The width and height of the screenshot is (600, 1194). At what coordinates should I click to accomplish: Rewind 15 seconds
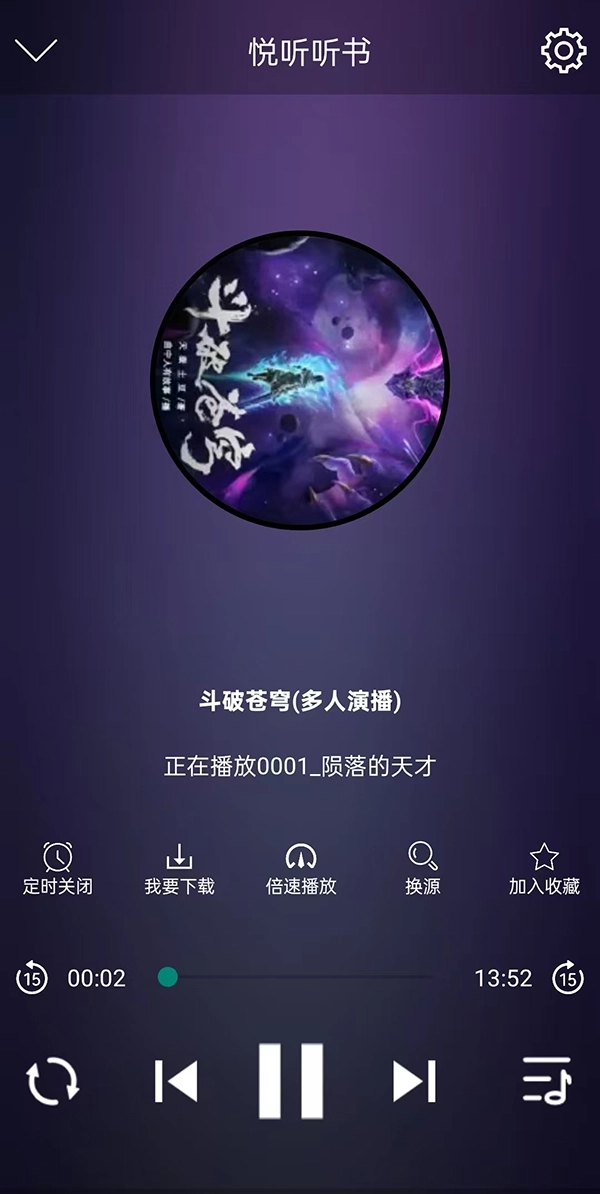coord(32,977)
